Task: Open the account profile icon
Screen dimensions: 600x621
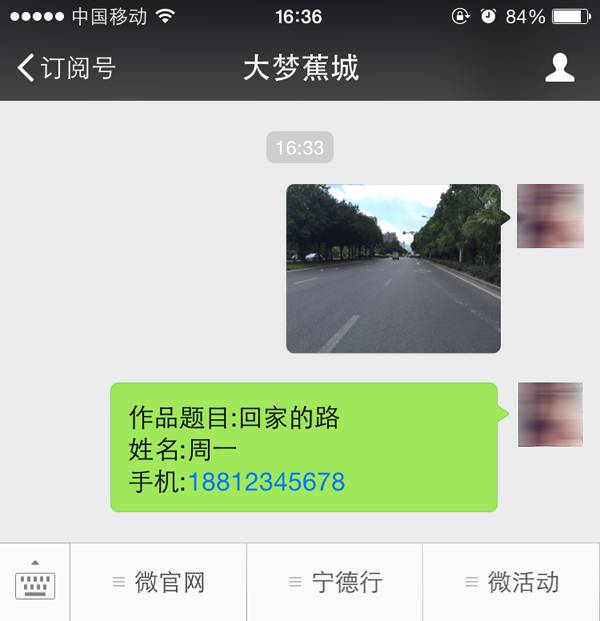Action: (x=559, y=68)
